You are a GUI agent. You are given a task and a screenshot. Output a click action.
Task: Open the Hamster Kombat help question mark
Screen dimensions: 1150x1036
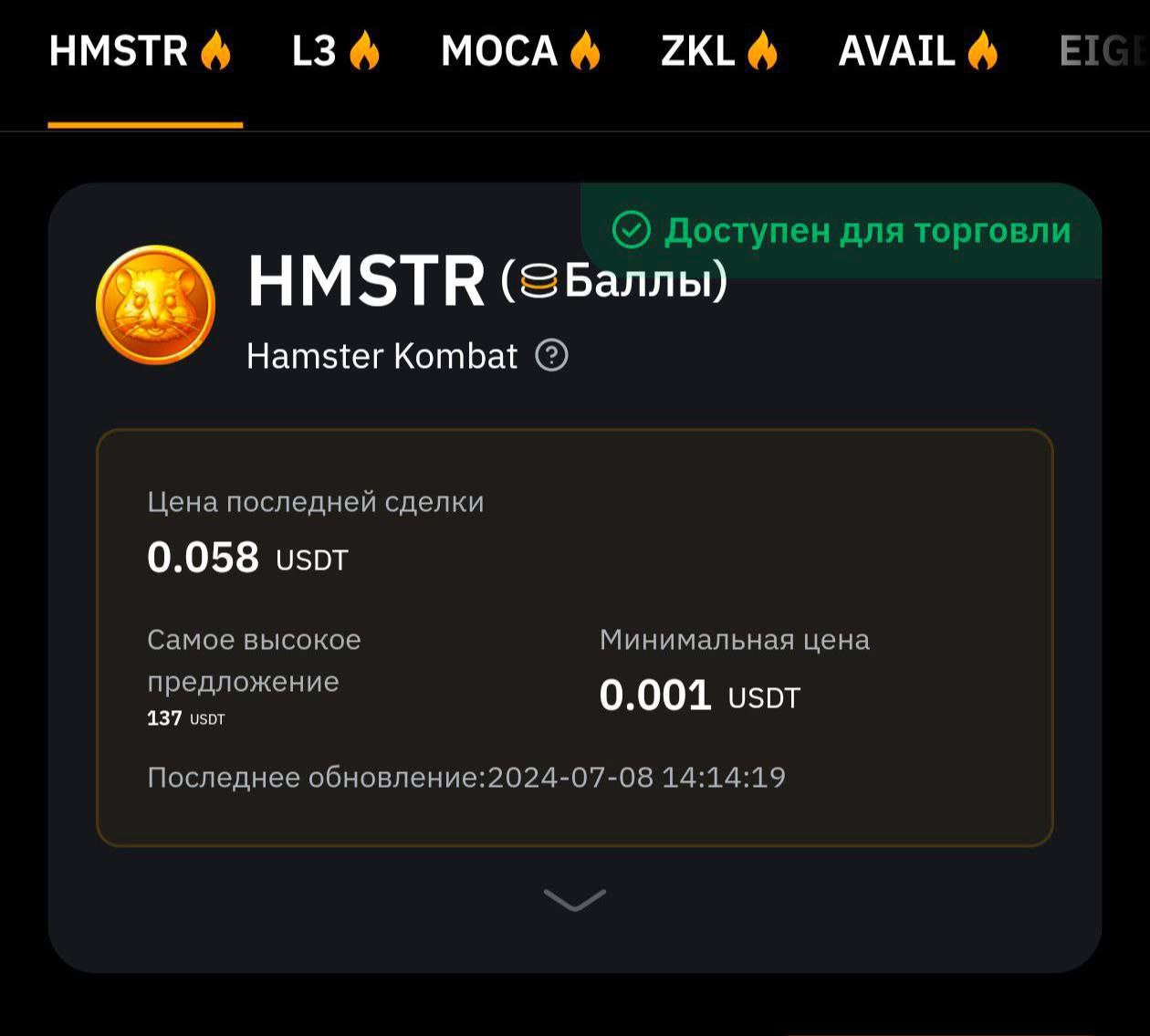[551, 355]
